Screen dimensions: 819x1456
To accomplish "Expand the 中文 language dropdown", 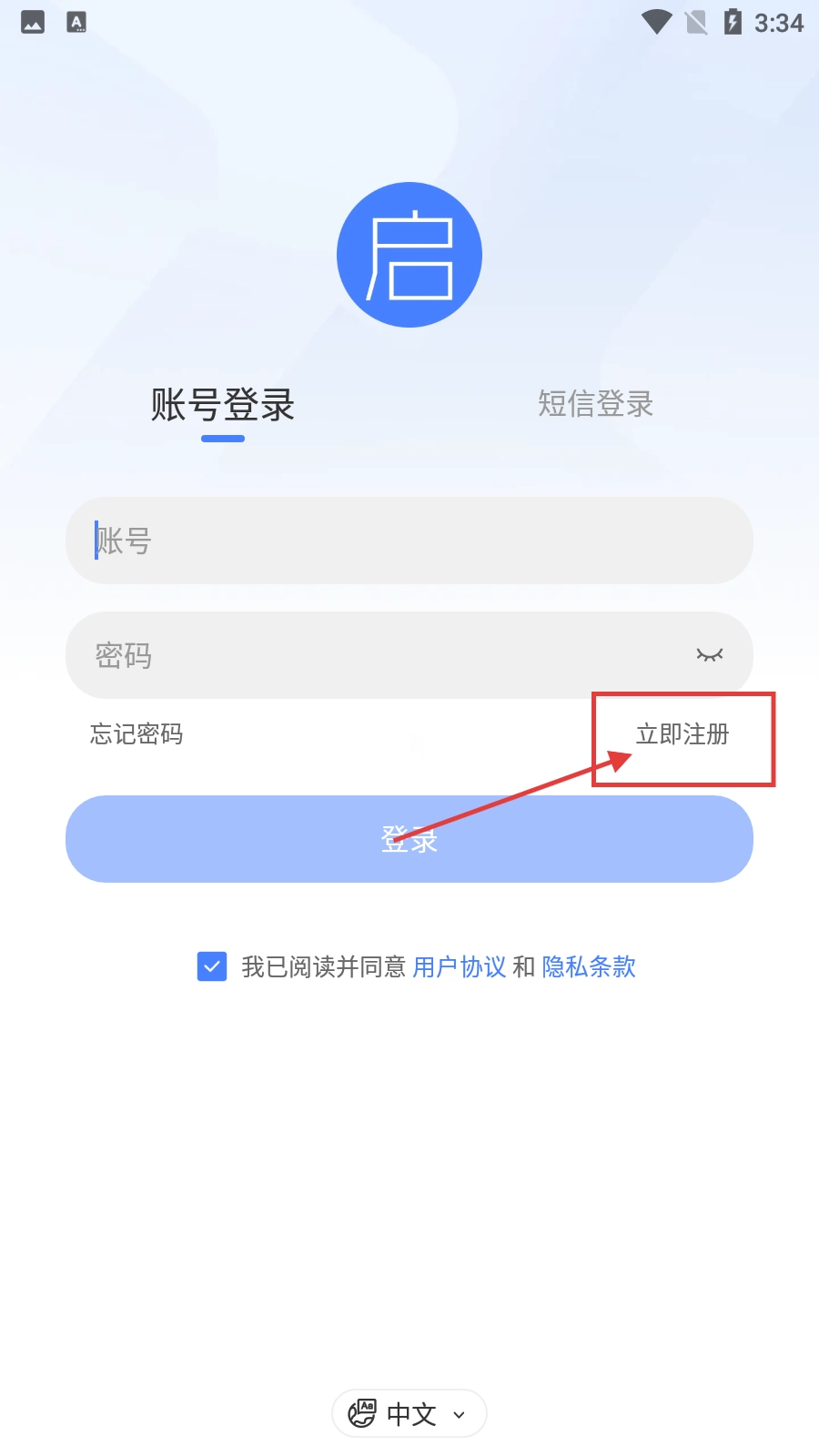I will click(x=409, y=1413).
